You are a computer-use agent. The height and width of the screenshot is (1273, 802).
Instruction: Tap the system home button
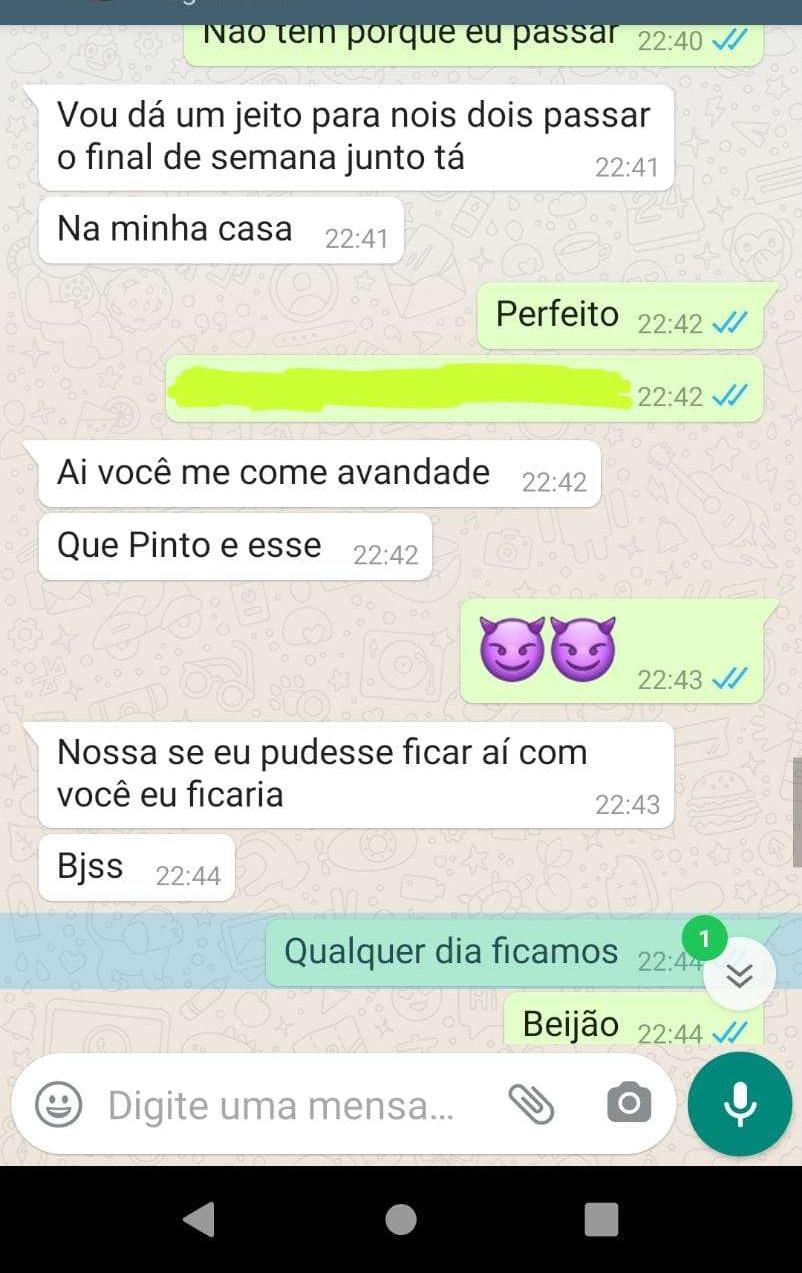[401, 1219]
